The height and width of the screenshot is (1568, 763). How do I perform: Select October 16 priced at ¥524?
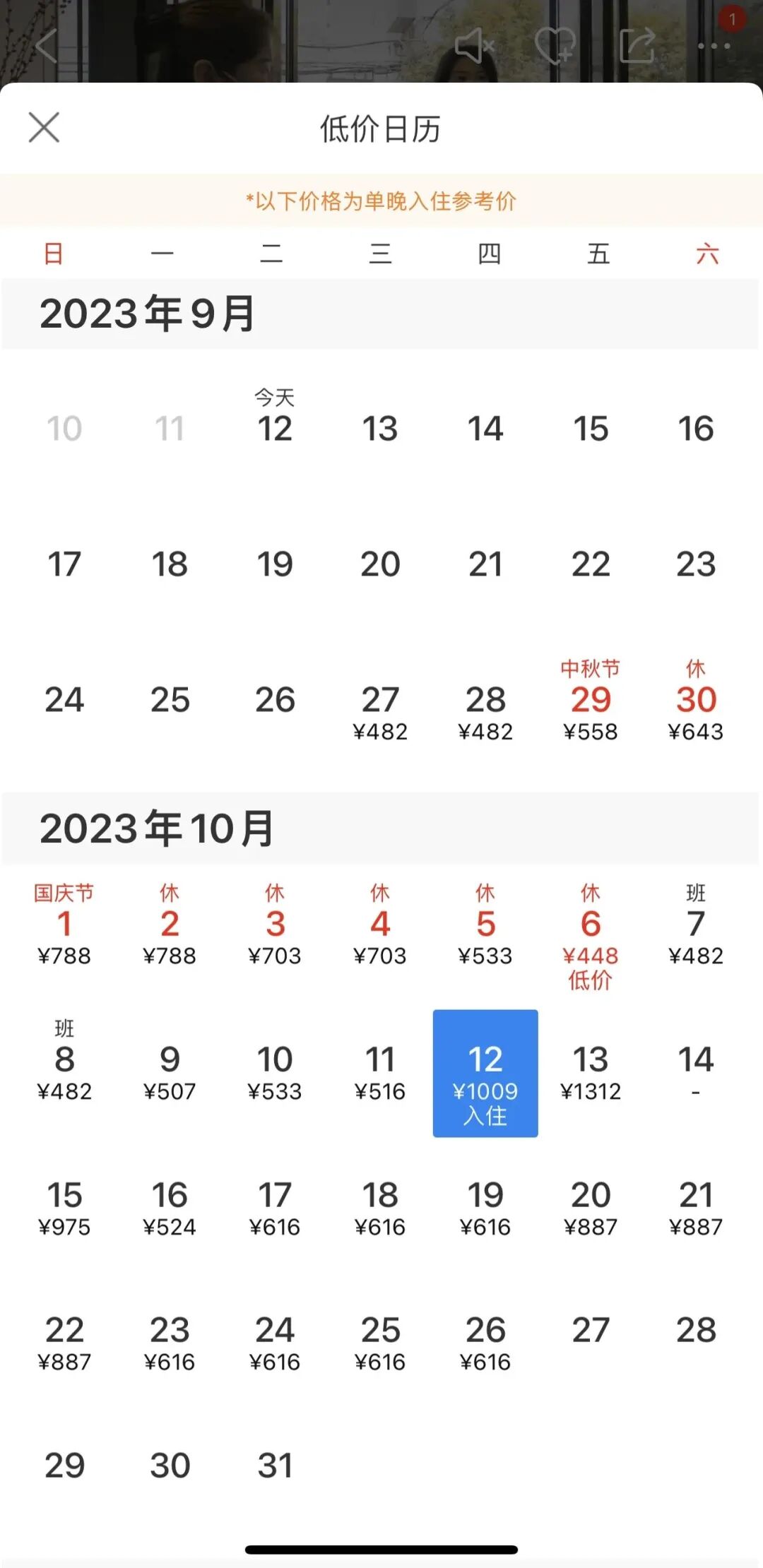coord(170,1201)
